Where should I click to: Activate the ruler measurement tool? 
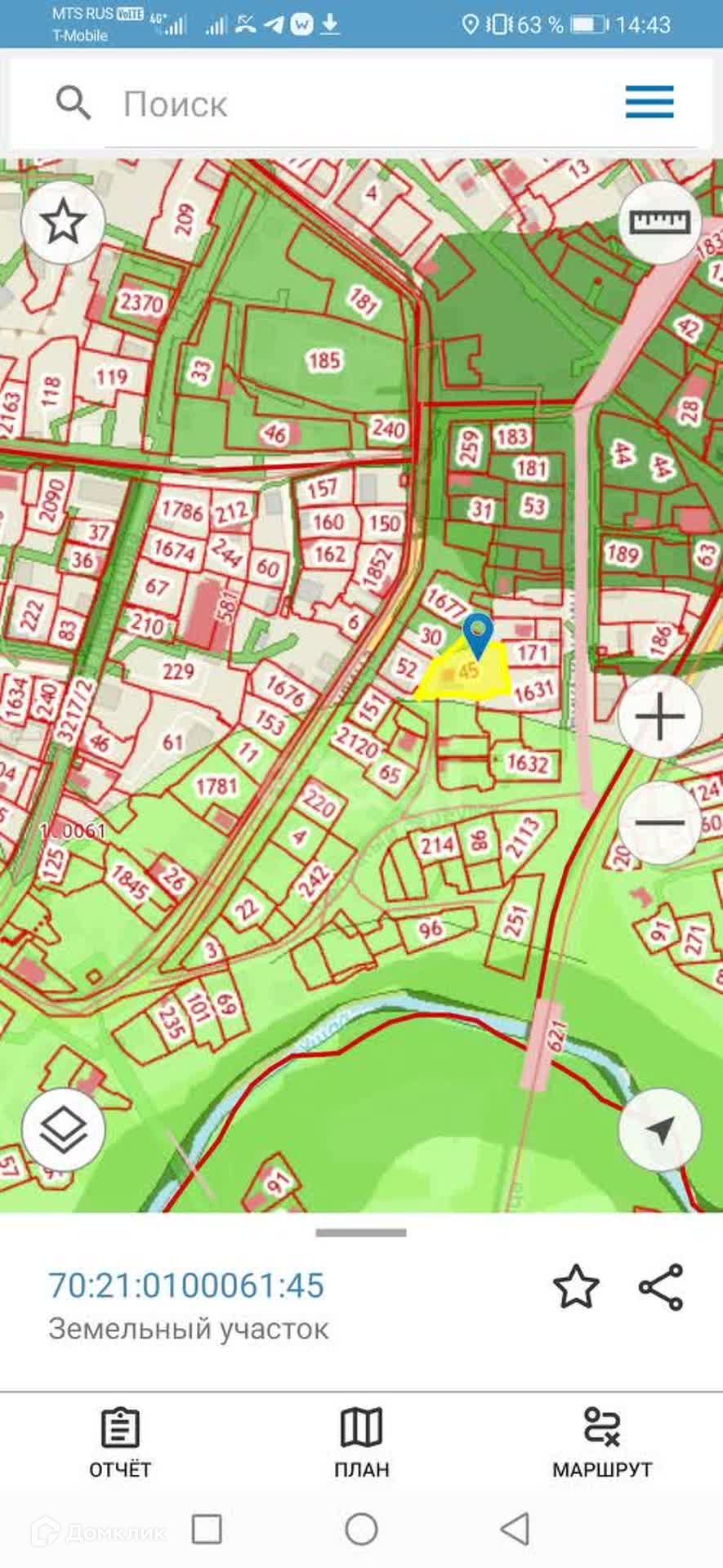click(x=659, y=222)
